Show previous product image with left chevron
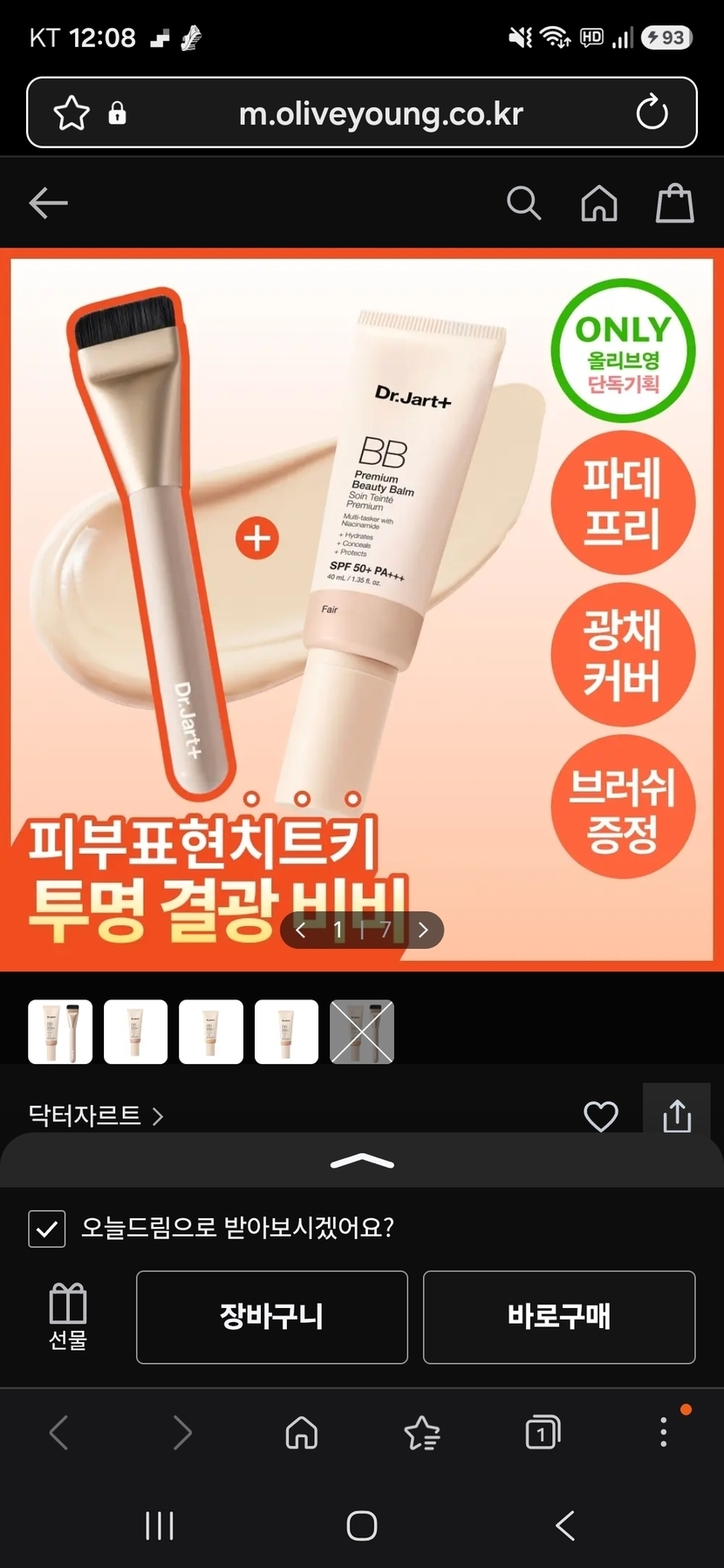The image size is (724, 1568). tap(301, 930)
